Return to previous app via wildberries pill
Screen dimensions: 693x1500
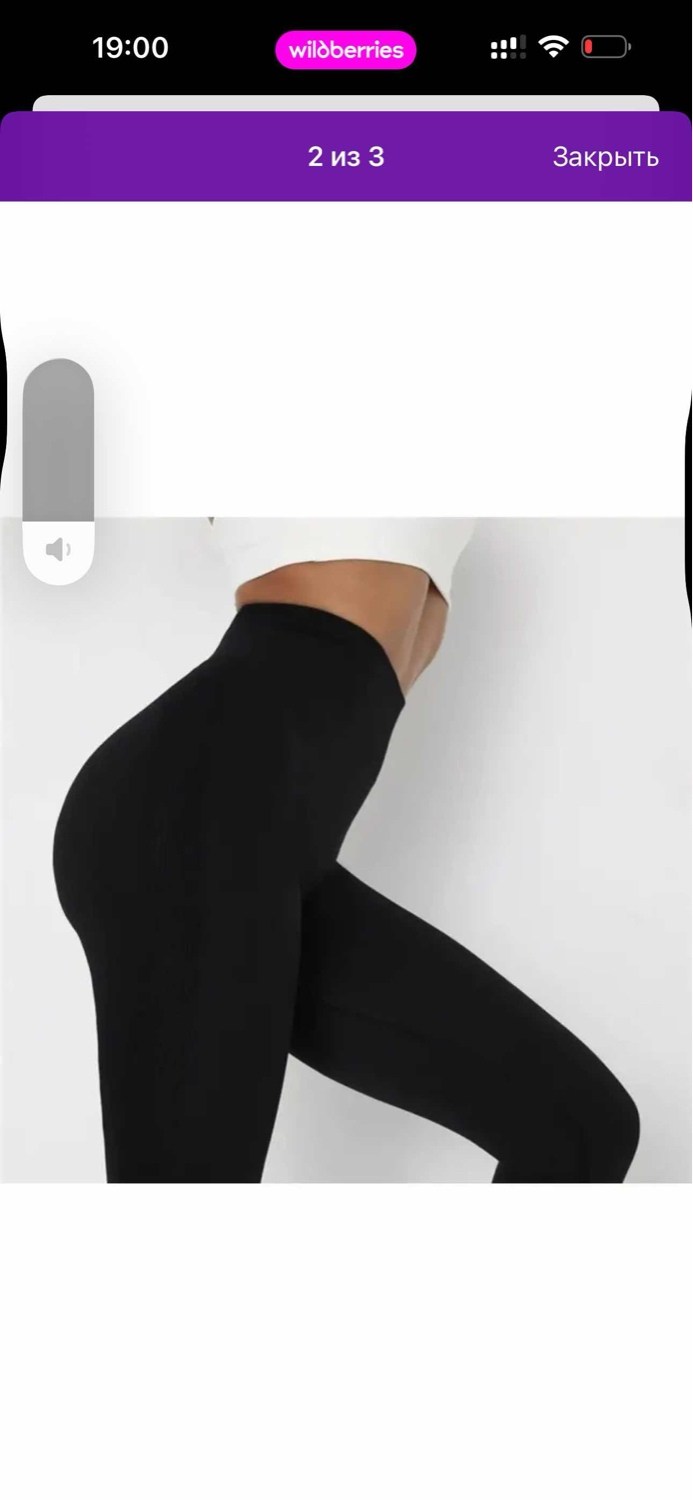346,50
